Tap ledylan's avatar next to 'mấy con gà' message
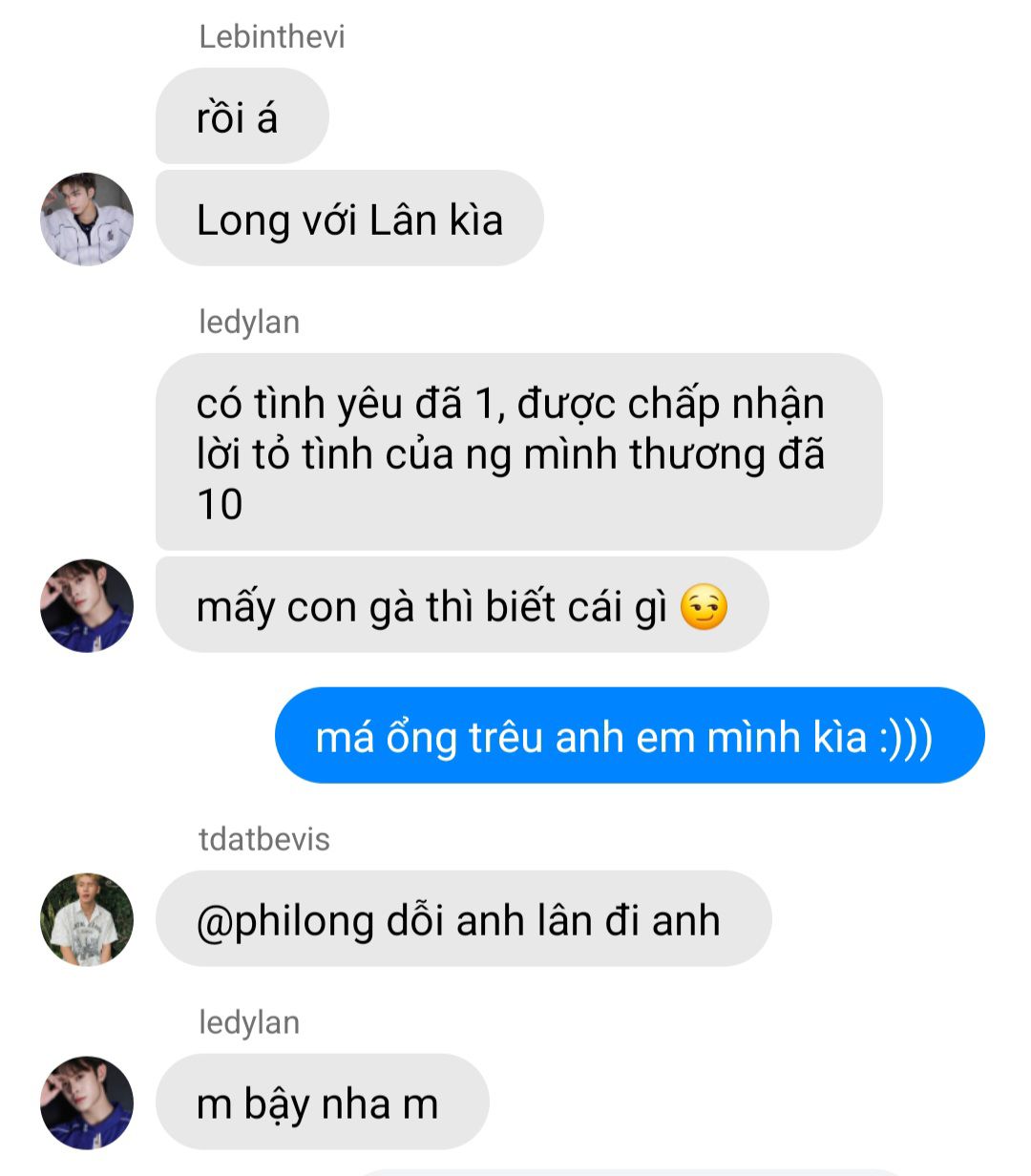The image size is (1031, 1176). (87, 606)
